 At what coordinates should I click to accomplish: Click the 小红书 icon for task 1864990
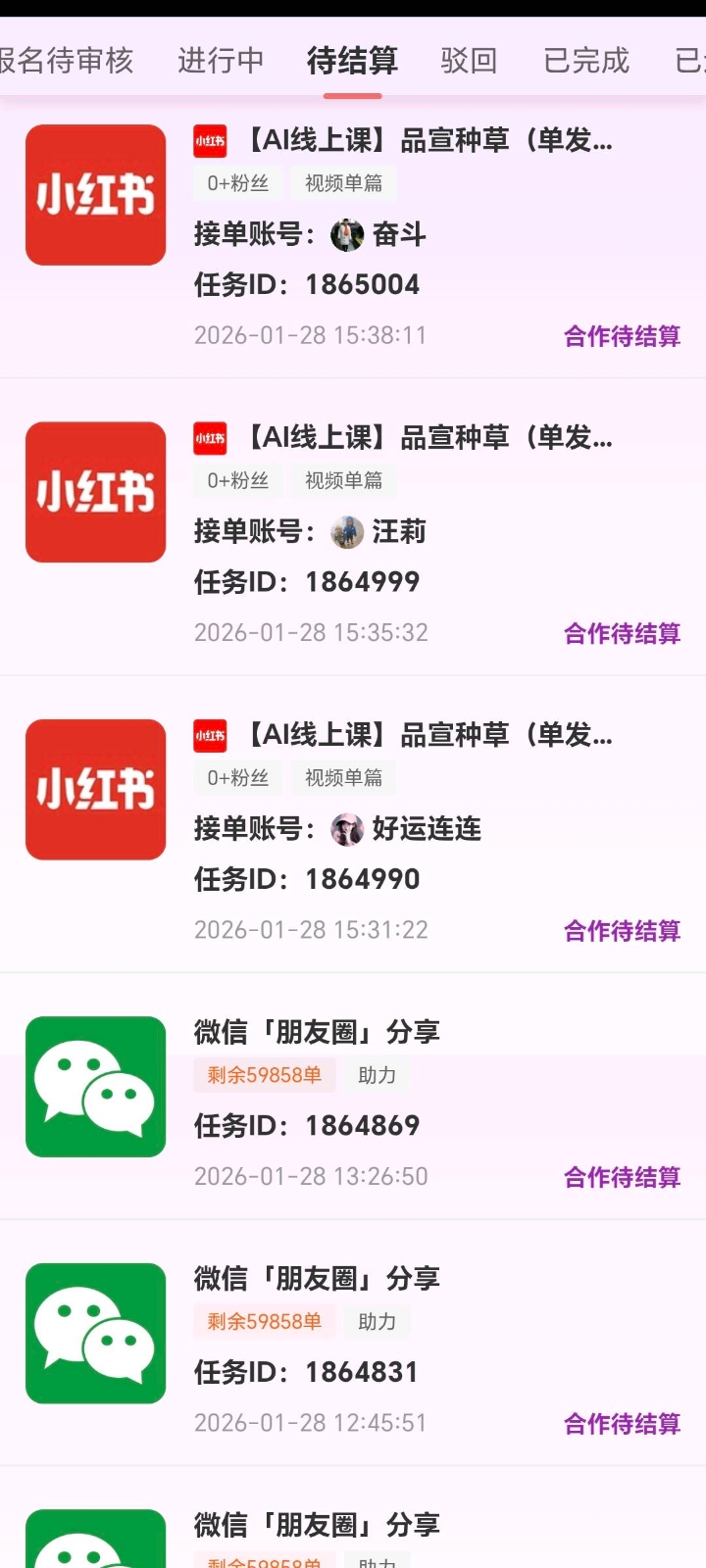coord(95,790)
